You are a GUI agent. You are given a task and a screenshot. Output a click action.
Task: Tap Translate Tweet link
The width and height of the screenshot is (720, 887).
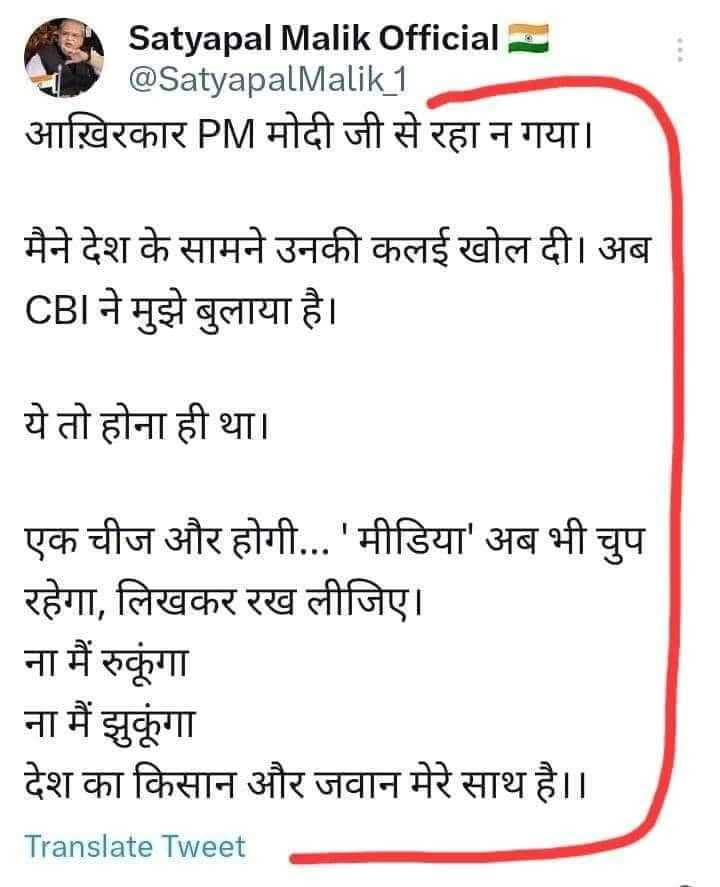134,846
